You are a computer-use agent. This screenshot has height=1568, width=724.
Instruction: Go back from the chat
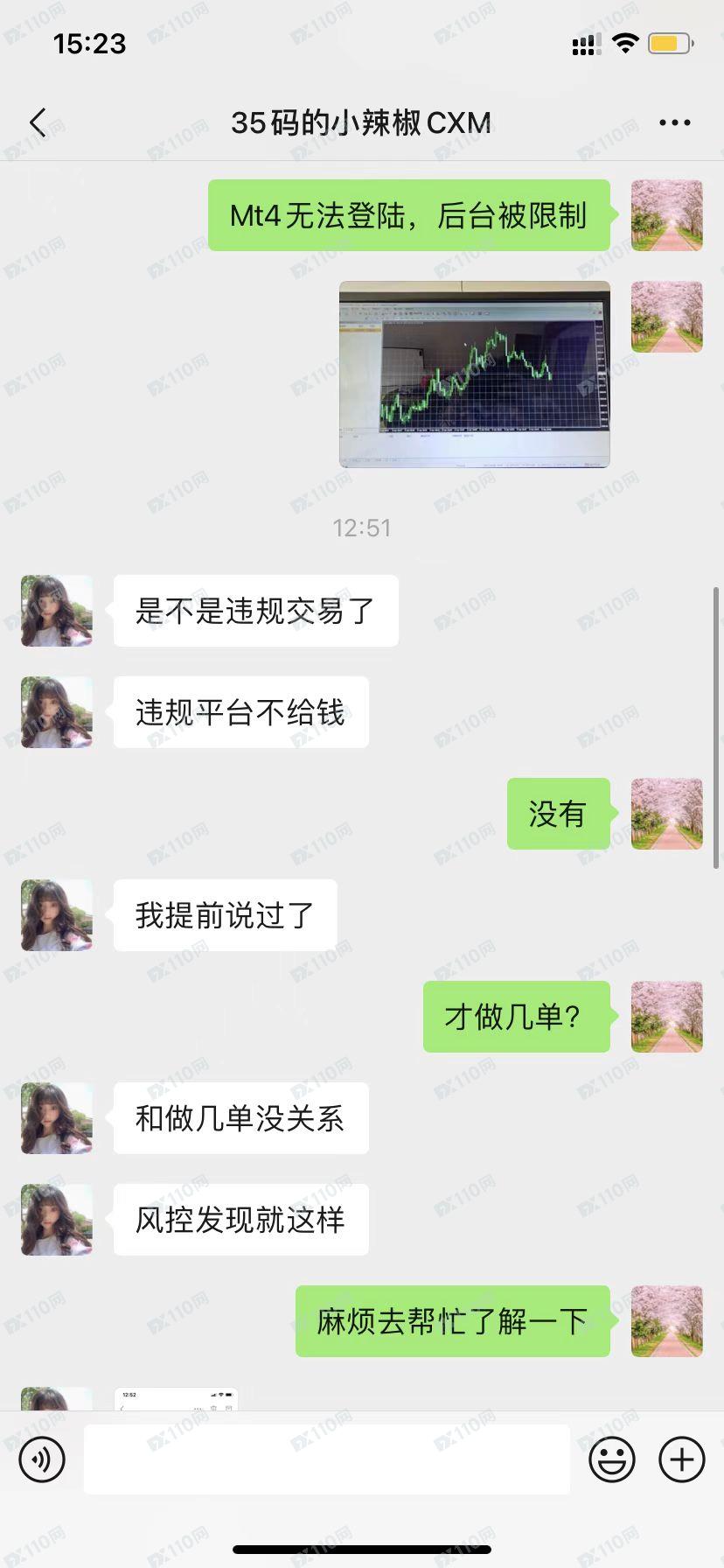(x=38, y=123)
